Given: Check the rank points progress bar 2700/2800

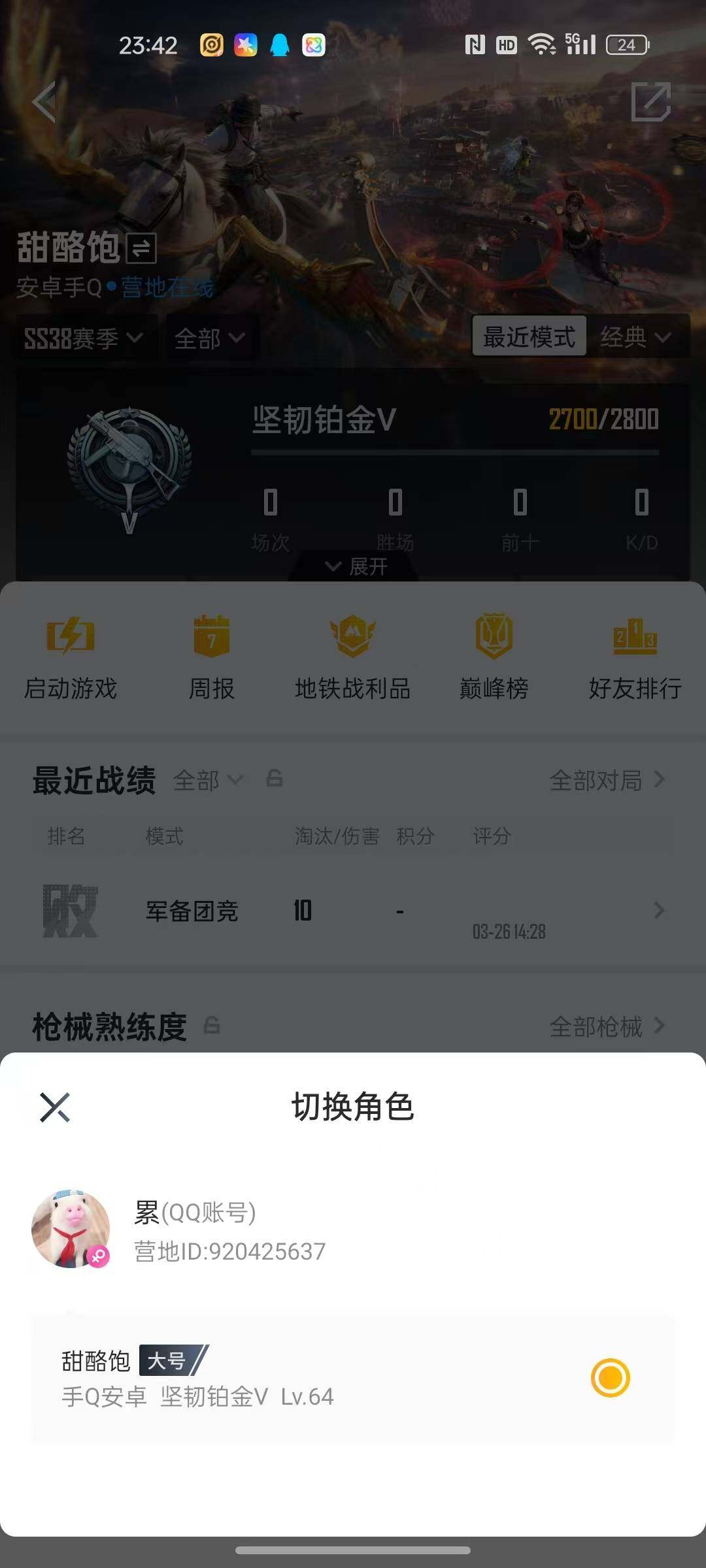Looking at the screenshot, I should pos(454,449).
